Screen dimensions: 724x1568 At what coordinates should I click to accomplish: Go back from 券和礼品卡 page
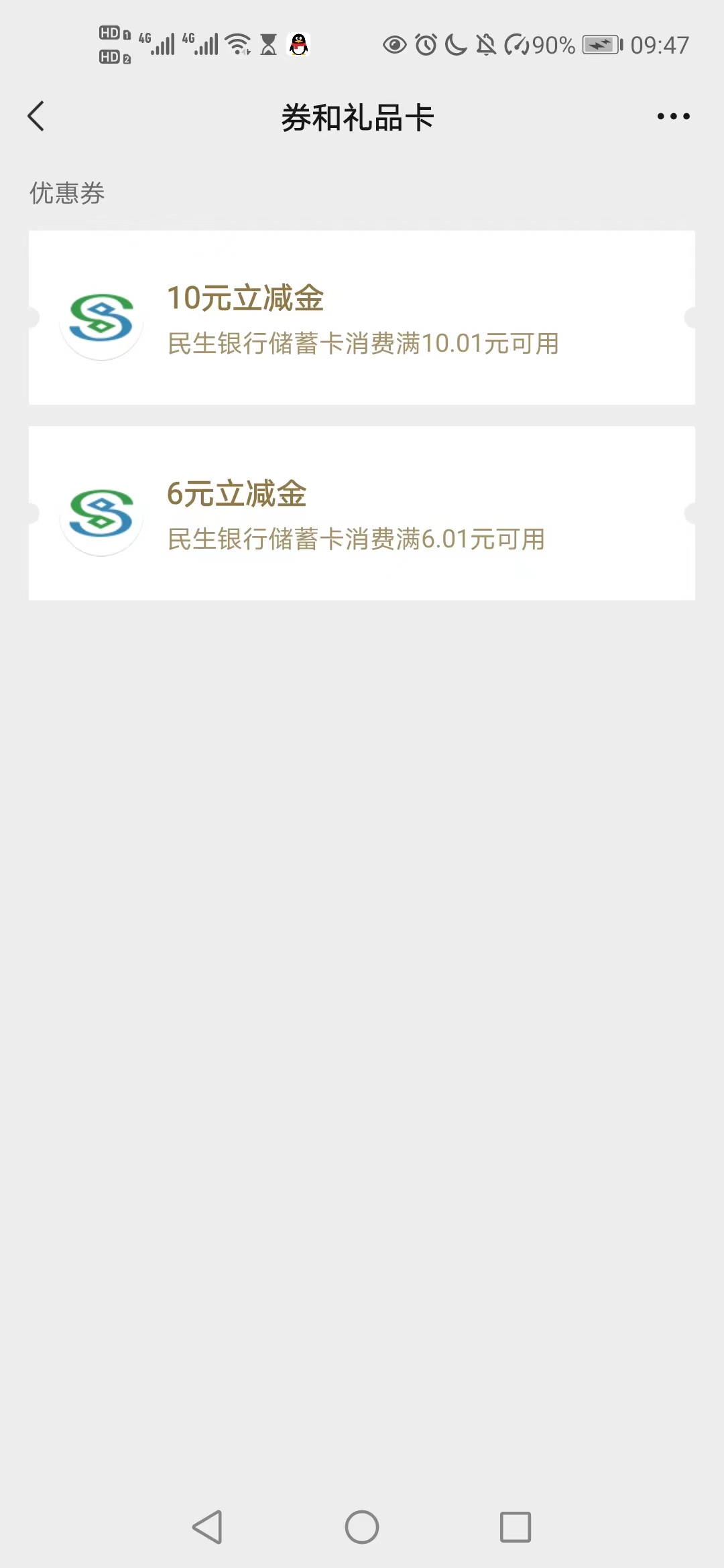(36, 117)
